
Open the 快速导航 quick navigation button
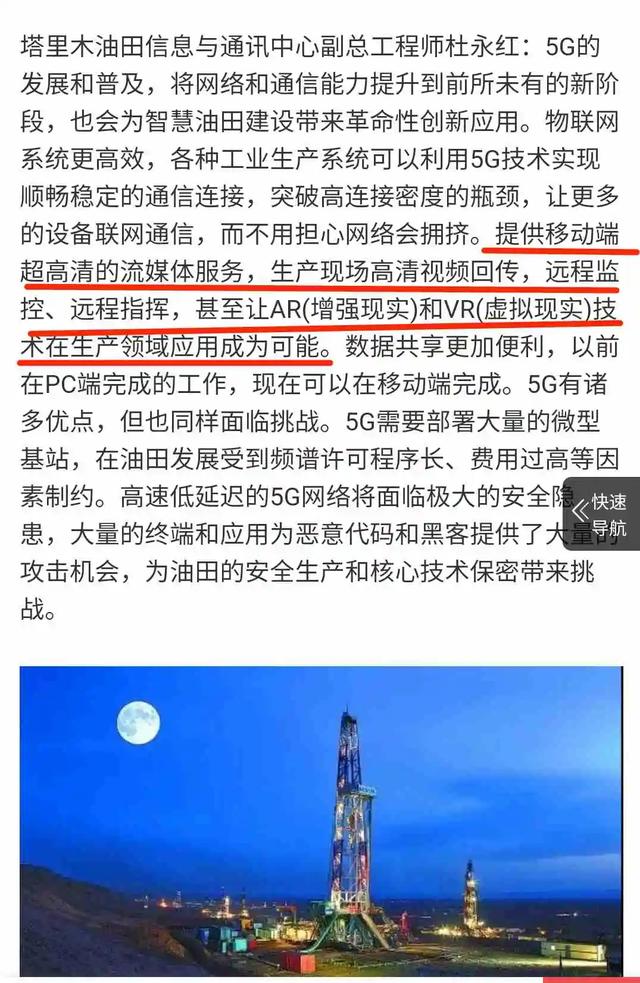pyautogui.click(x=602, y=514)
